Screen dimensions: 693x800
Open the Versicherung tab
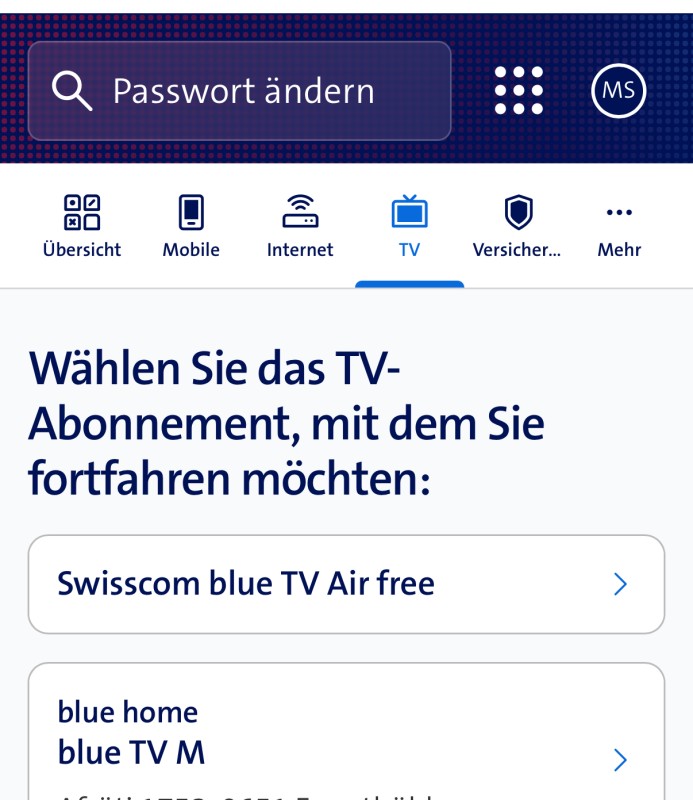click(517, 227)
